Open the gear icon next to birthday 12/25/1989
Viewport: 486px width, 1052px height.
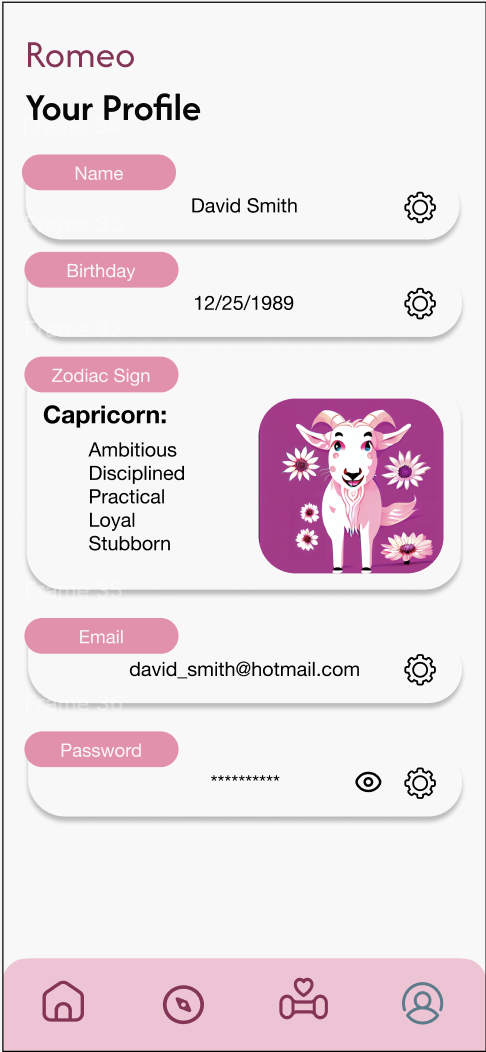click(420, 304)
